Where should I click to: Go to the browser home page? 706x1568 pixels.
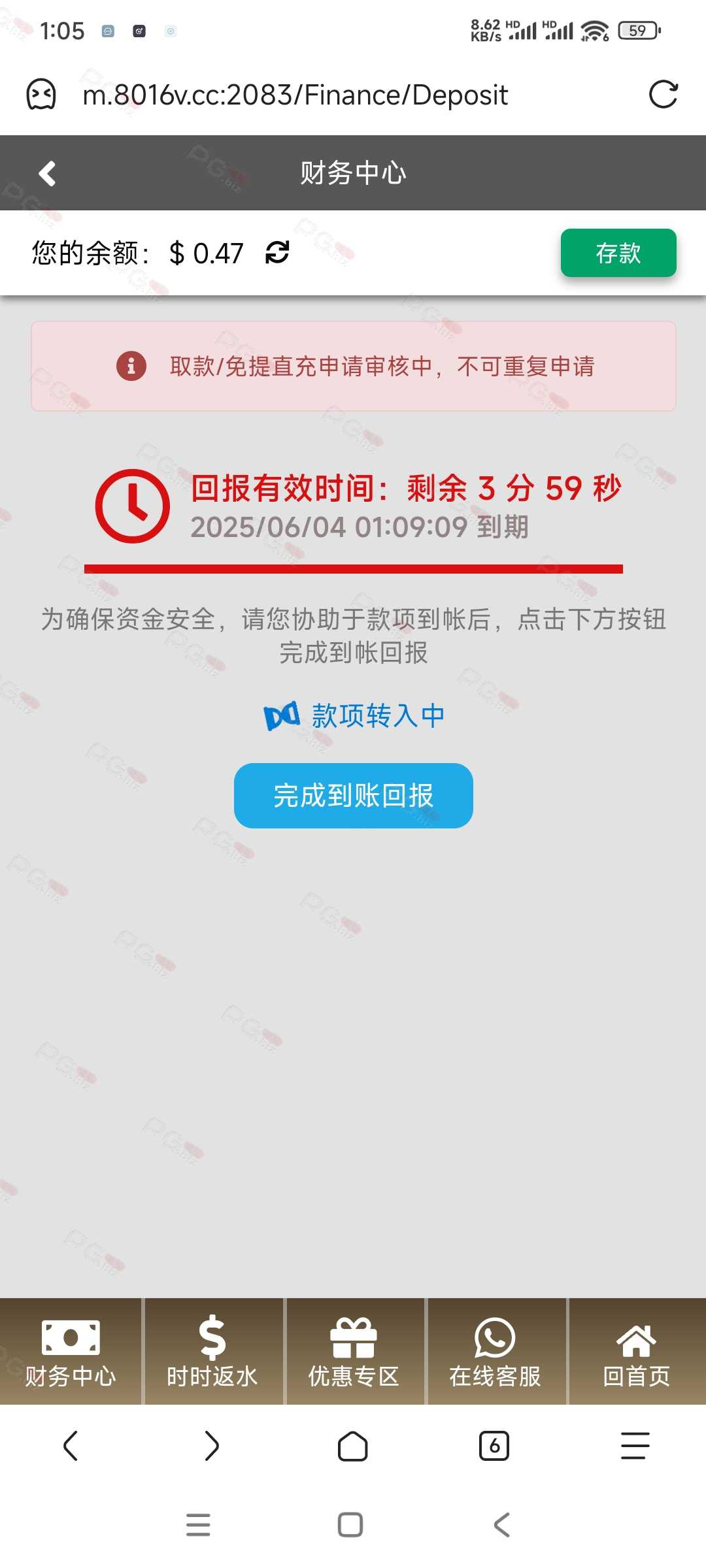pyautogui.click(x=353, y=1446)
